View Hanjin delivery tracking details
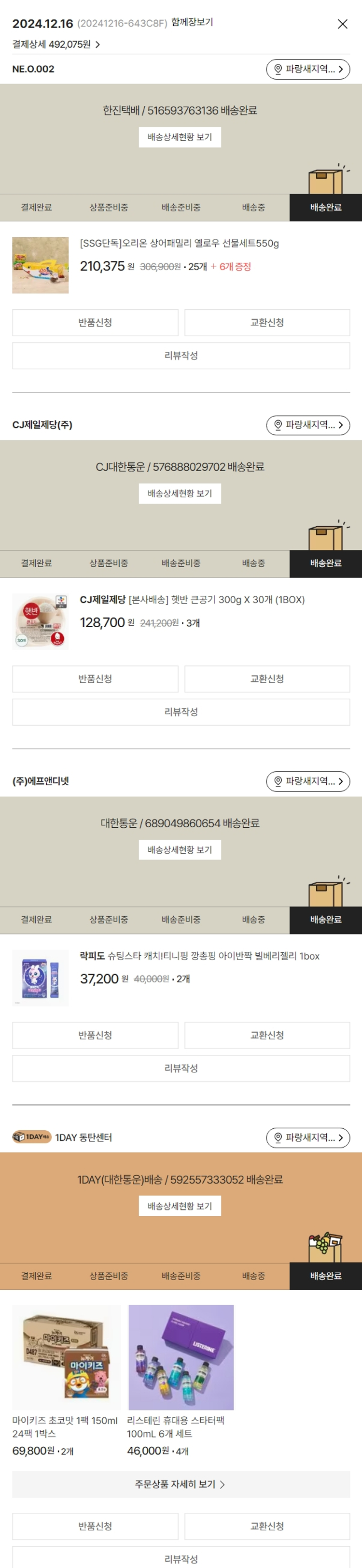The height and width of the screenshot is (1568, 362). click(x=180, y=137)
